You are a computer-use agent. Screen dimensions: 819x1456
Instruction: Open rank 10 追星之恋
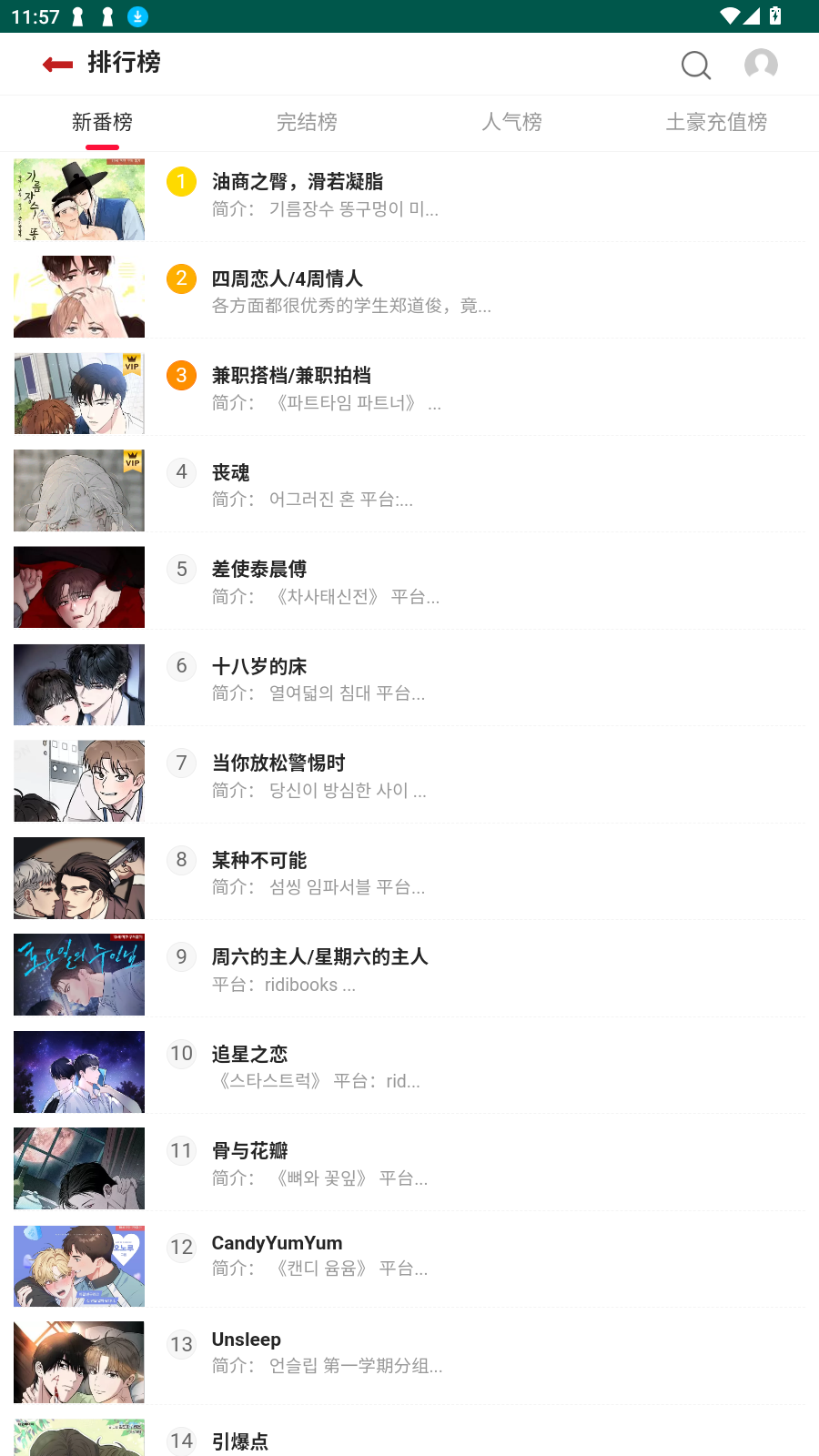(x=249, y=1054)
